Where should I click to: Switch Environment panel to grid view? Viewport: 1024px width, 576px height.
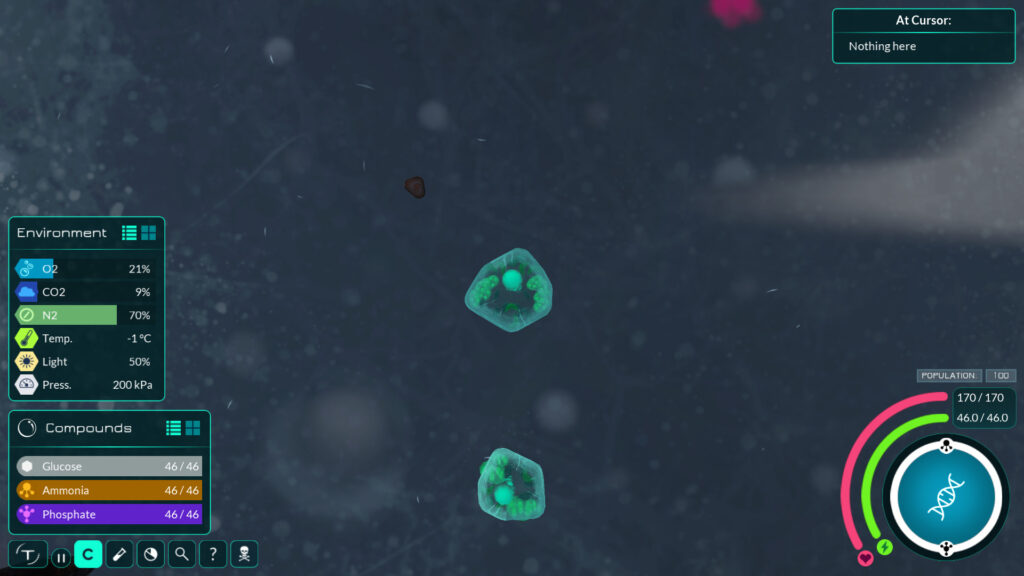pyautogui.click(x=148, y=233)
